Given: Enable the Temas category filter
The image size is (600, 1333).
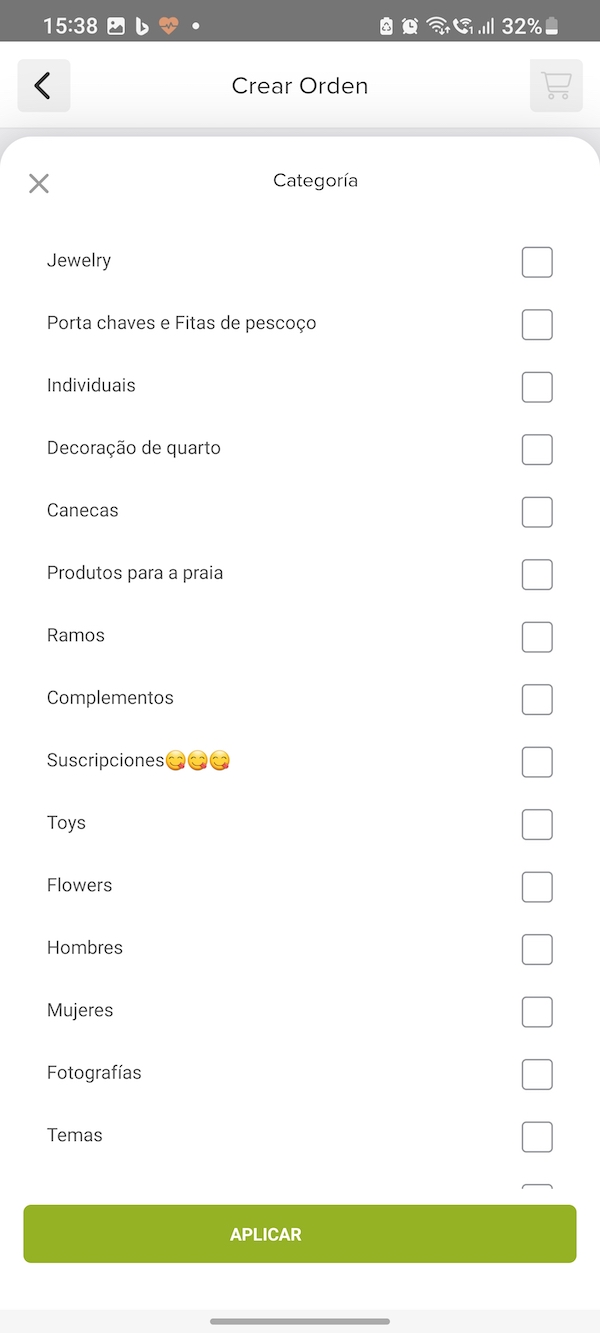Looking at the screenshot, I should tap(537, 1137).
